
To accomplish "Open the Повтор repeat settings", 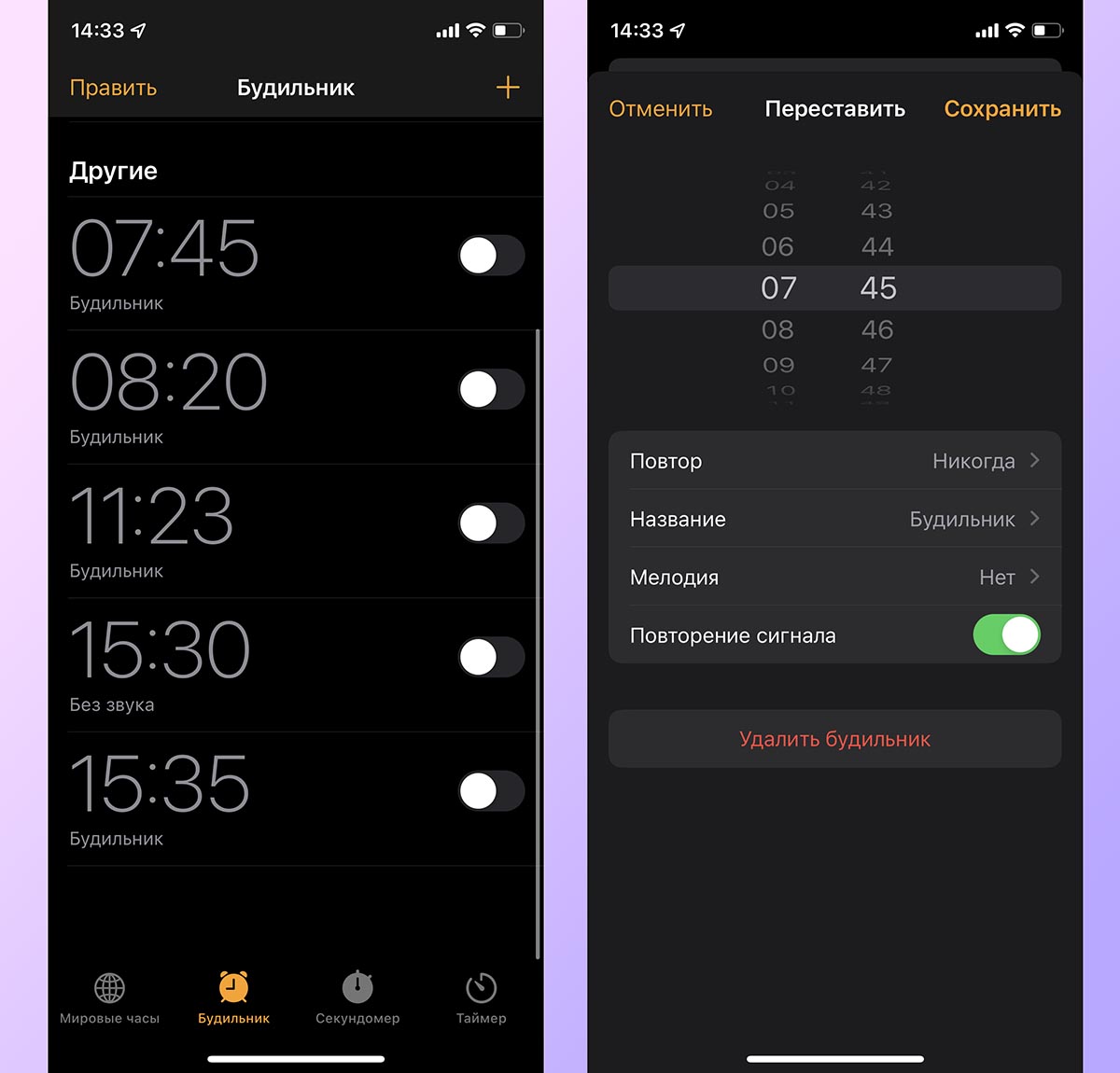I will click(834, 461).
